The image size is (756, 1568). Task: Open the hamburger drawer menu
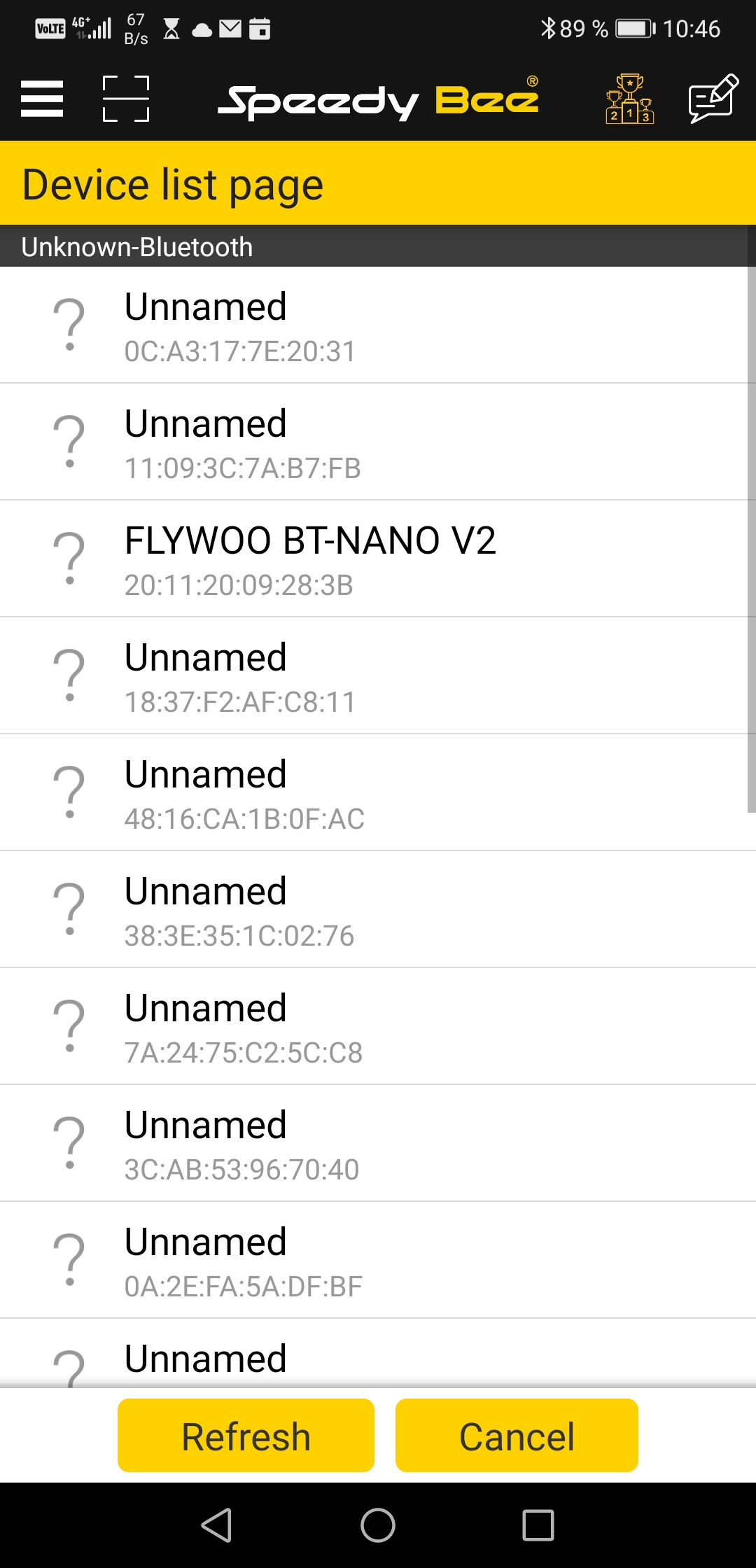pos(42,99)
